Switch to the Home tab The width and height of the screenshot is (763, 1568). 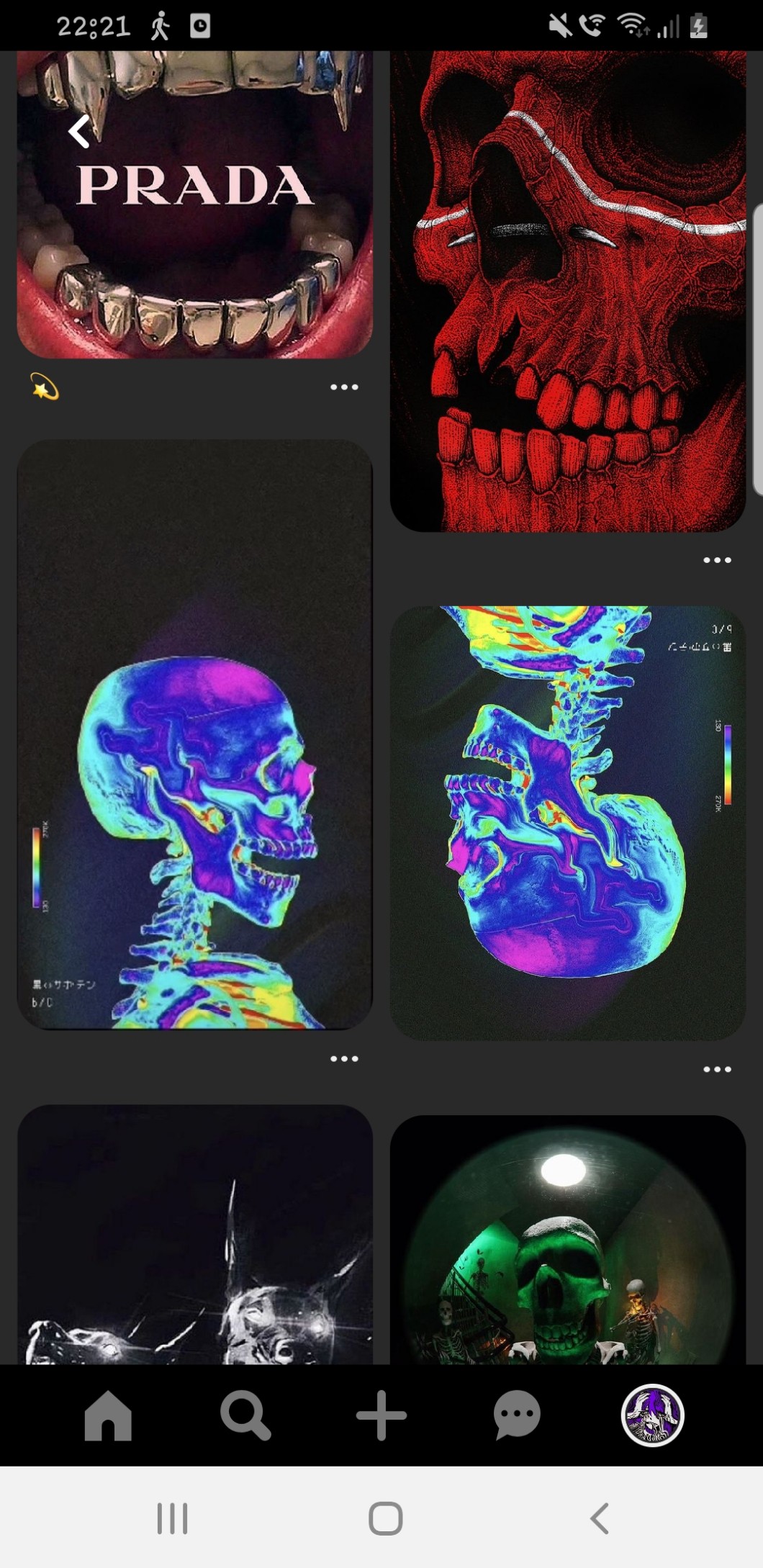(108, 1415)
